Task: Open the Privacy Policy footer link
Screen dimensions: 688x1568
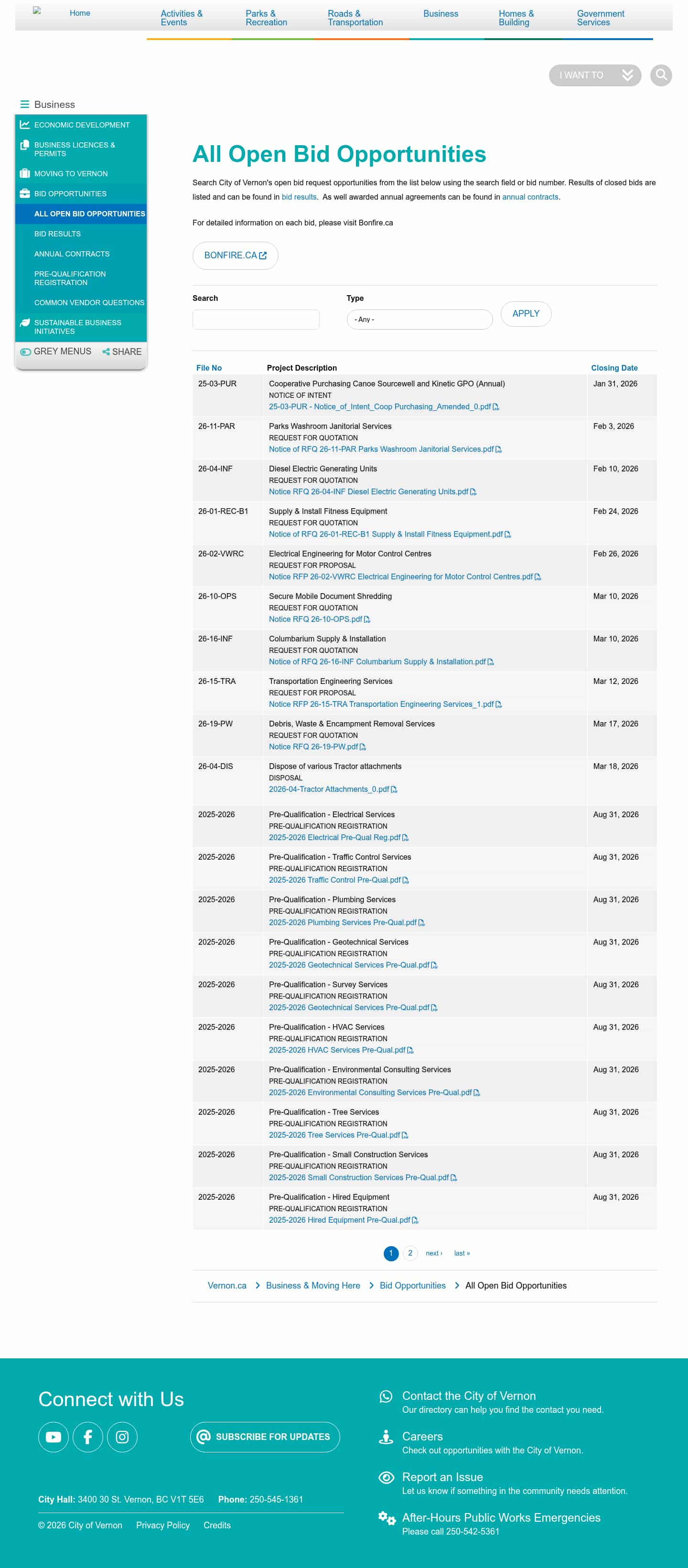Action: (162, 1525)
